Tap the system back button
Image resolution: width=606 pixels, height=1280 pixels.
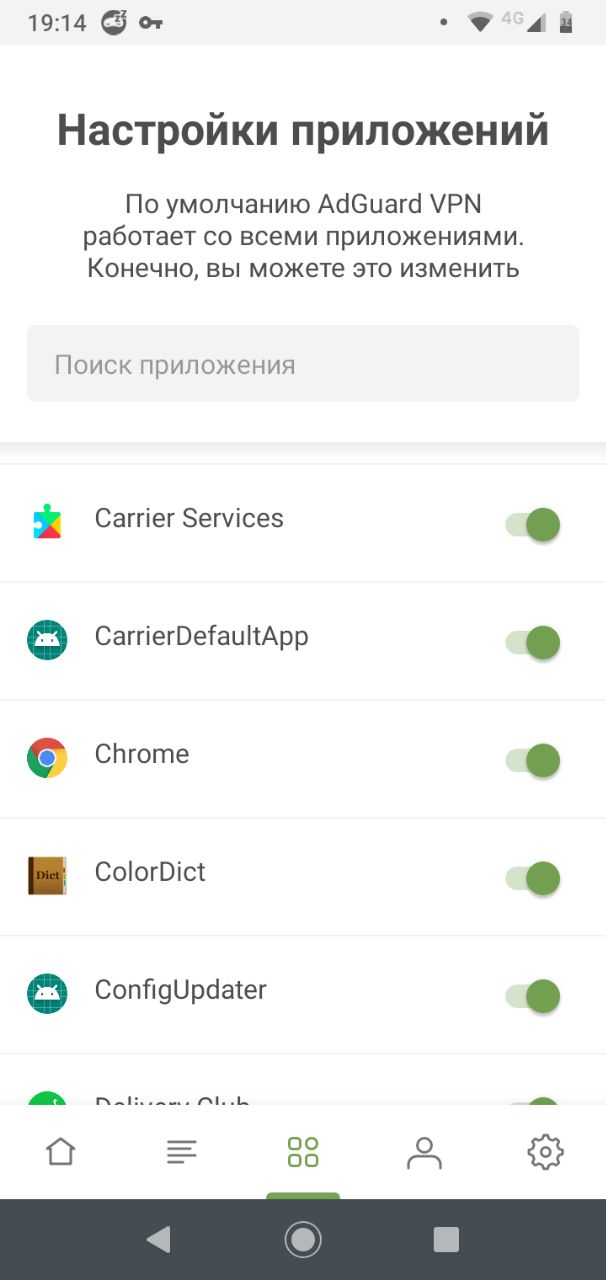click(158, 1240)
